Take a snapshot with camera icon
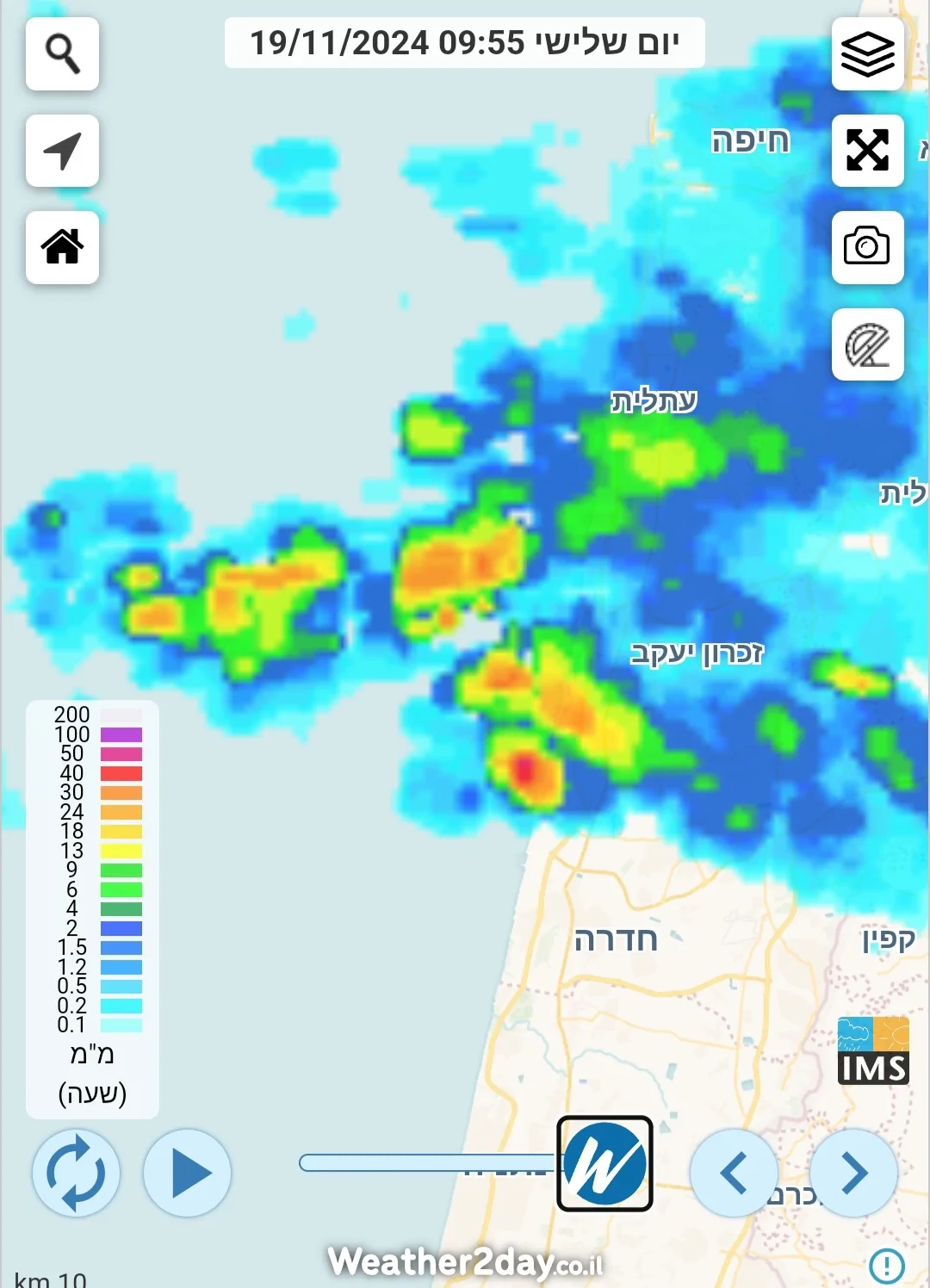Viewport: 930px width, 1288px height. coord(867,247)
